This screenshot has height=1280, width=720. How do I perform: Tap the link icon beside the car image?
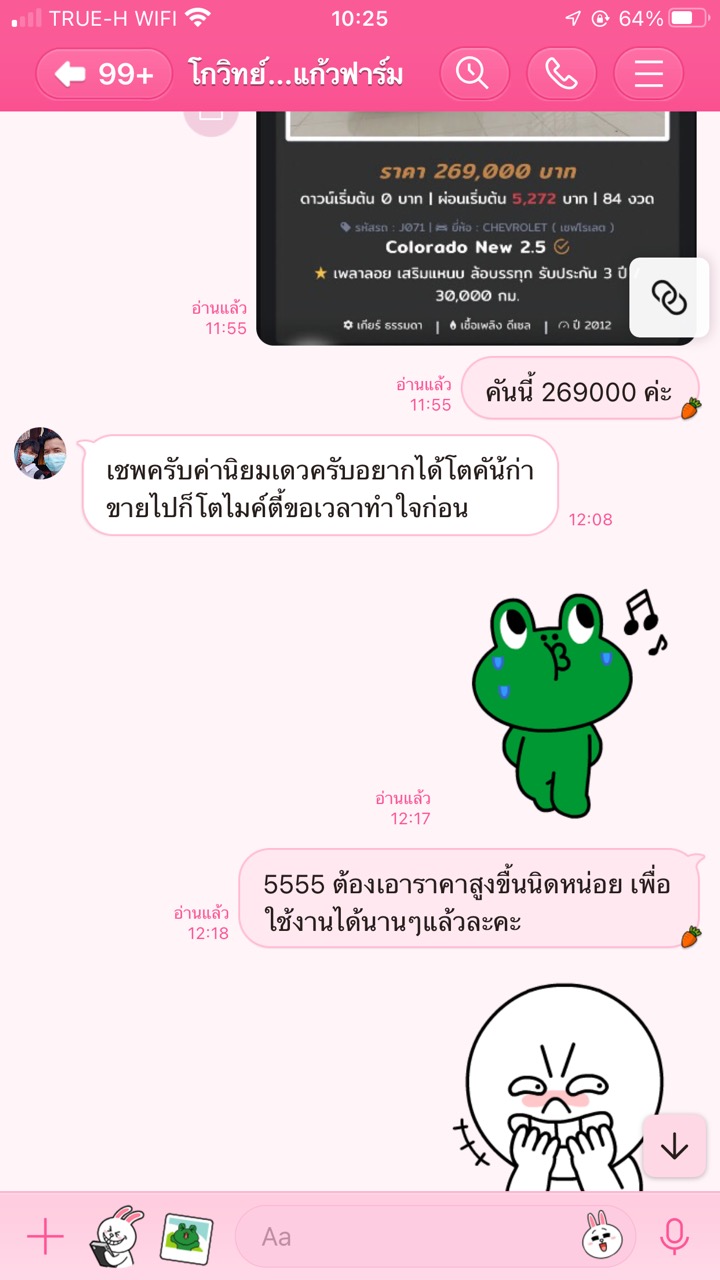click(x=669, y=297)
